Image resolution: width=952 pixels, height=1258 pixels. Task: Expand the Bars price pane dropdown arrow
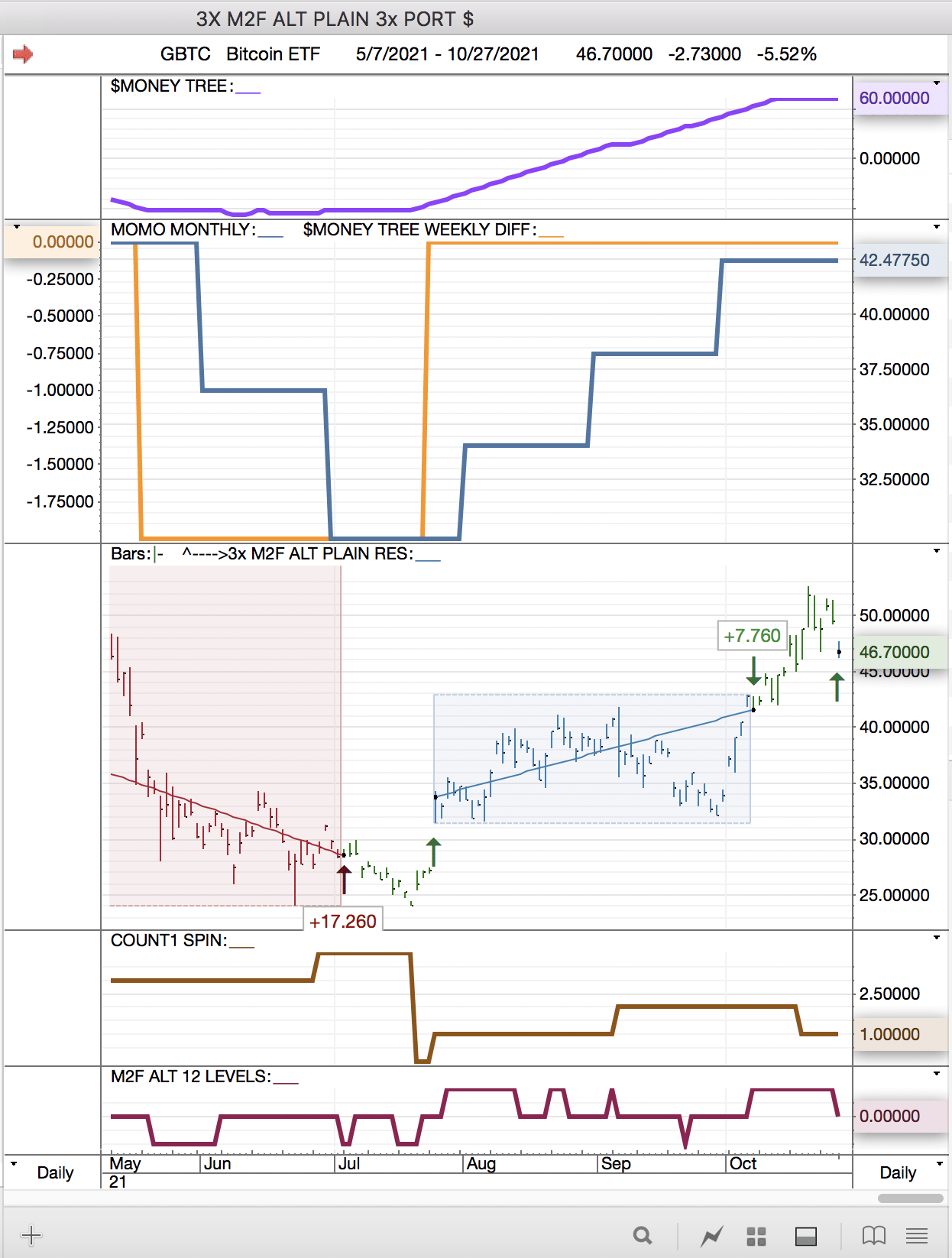click(937, 551)
